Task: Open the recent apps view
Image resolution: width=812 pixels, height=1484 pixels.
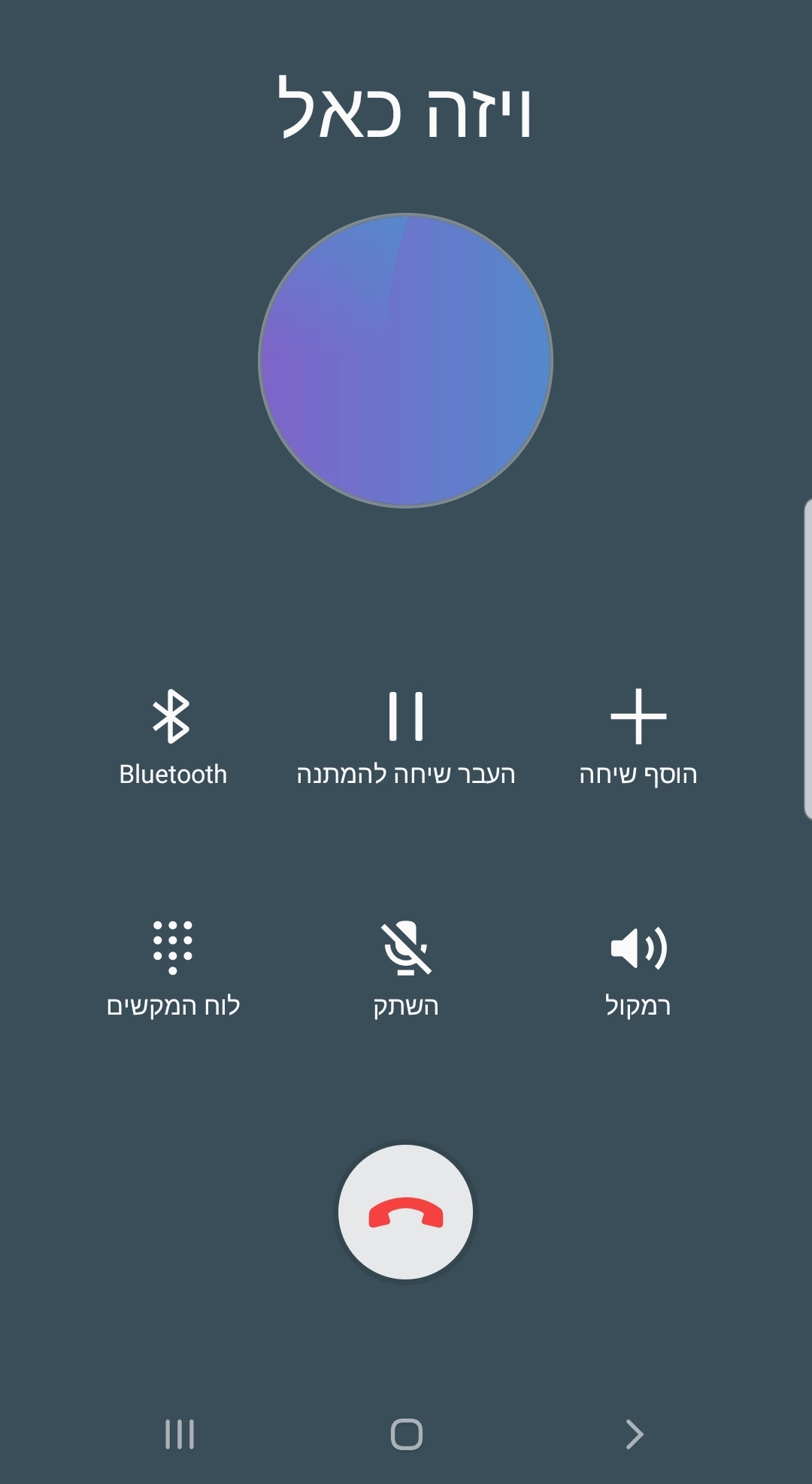Action: (x=180, y=1434)
